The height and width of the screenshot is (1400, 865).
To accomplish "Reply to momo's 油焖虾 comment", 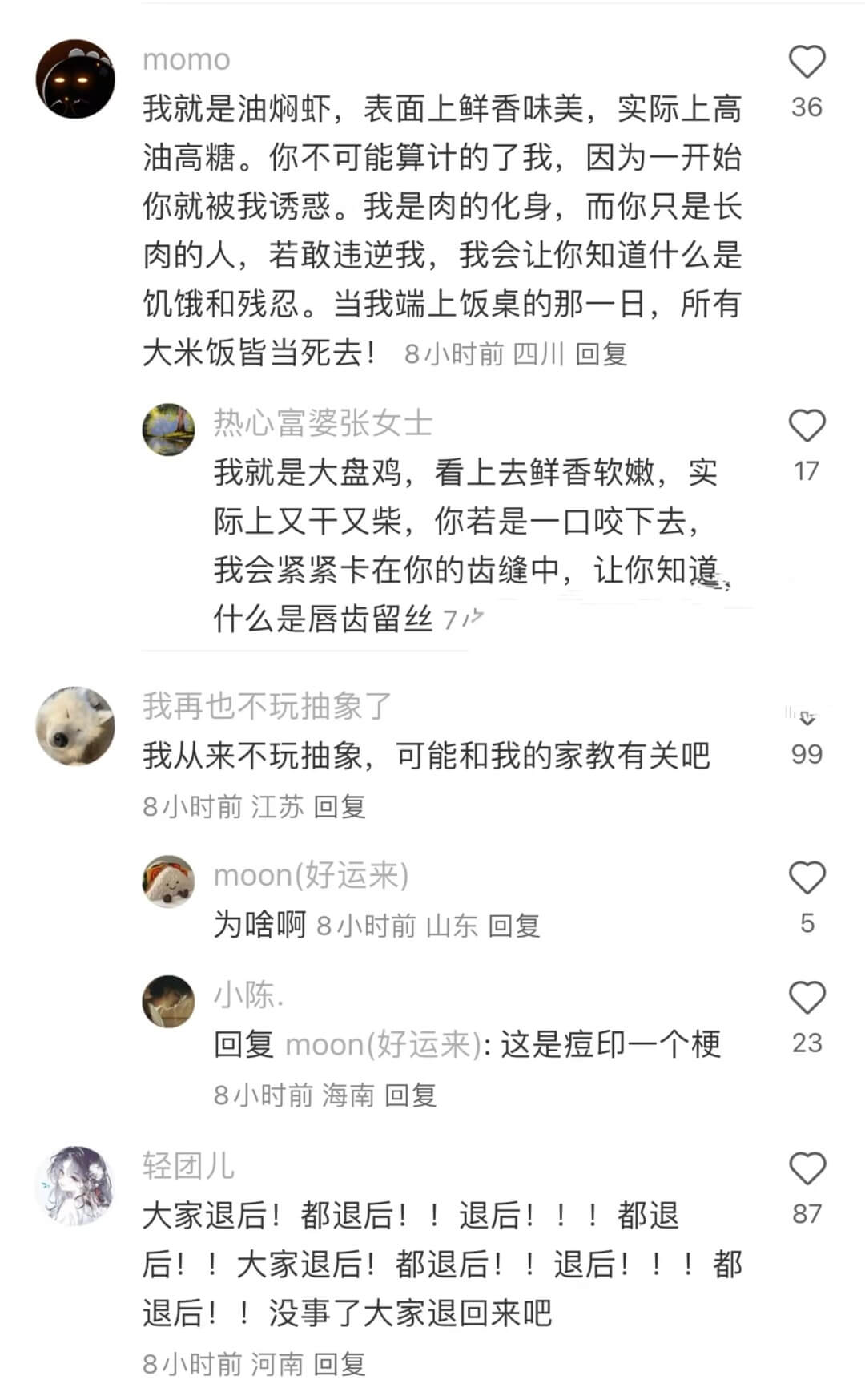I will click(601, 353).
